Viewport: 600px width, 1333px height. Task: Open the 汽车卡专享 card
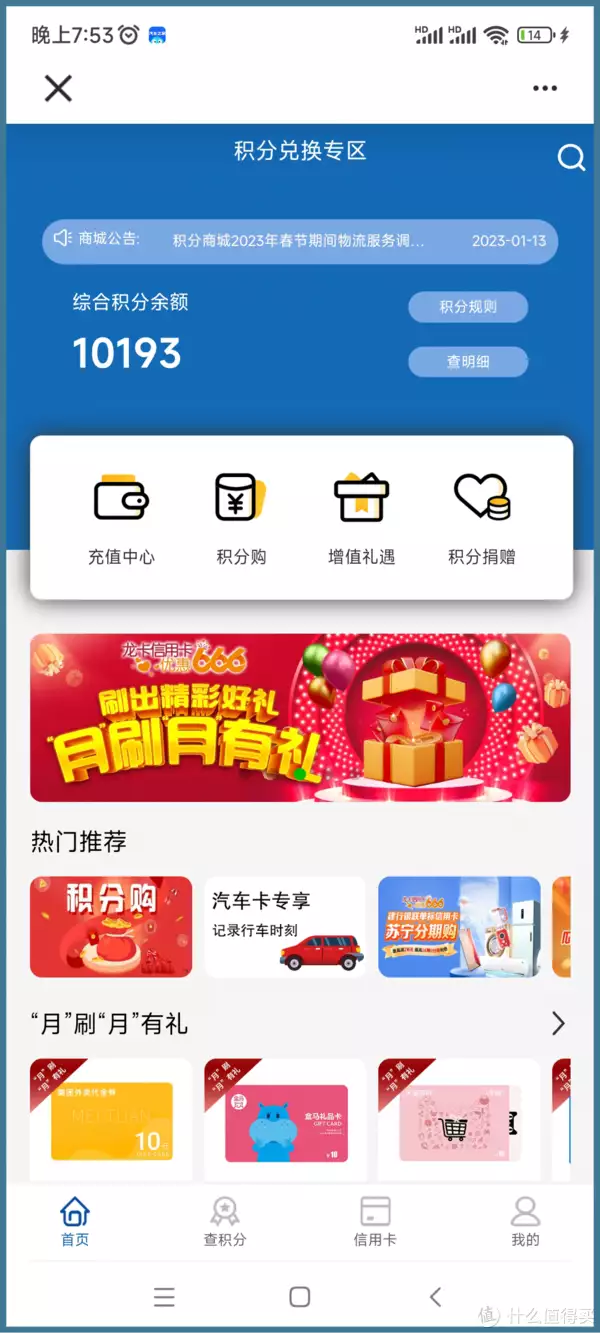pos(285,926)
